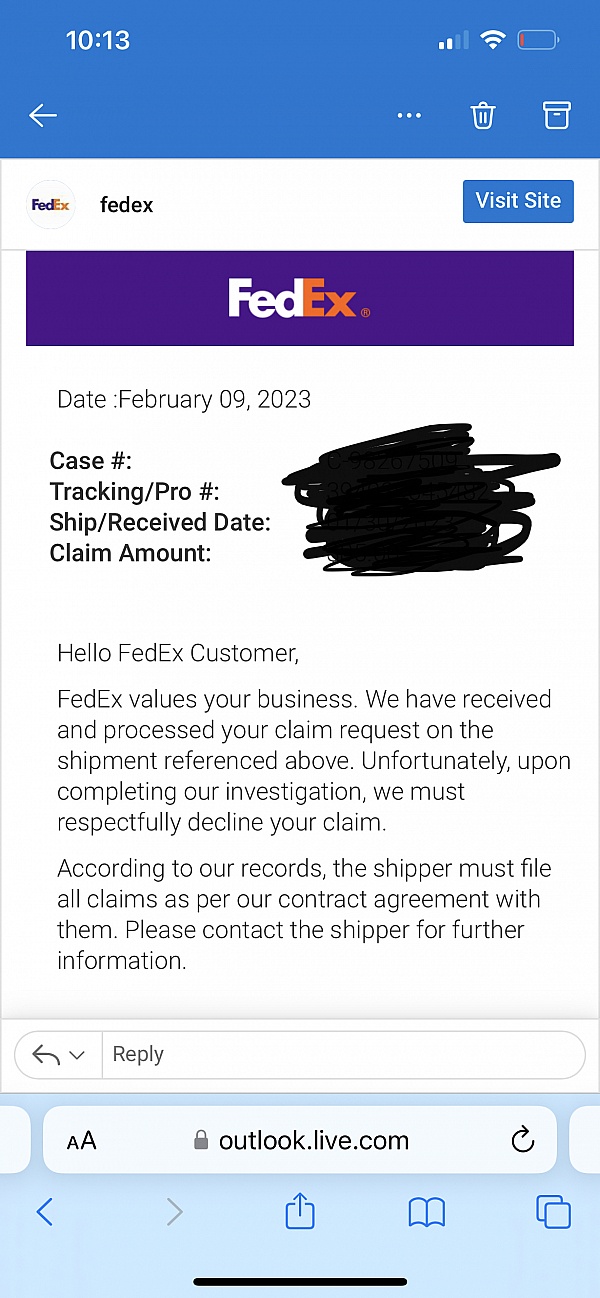Tap the Reply field
This screenshot has width=600, height=1298.
[x=343, y=1055]
